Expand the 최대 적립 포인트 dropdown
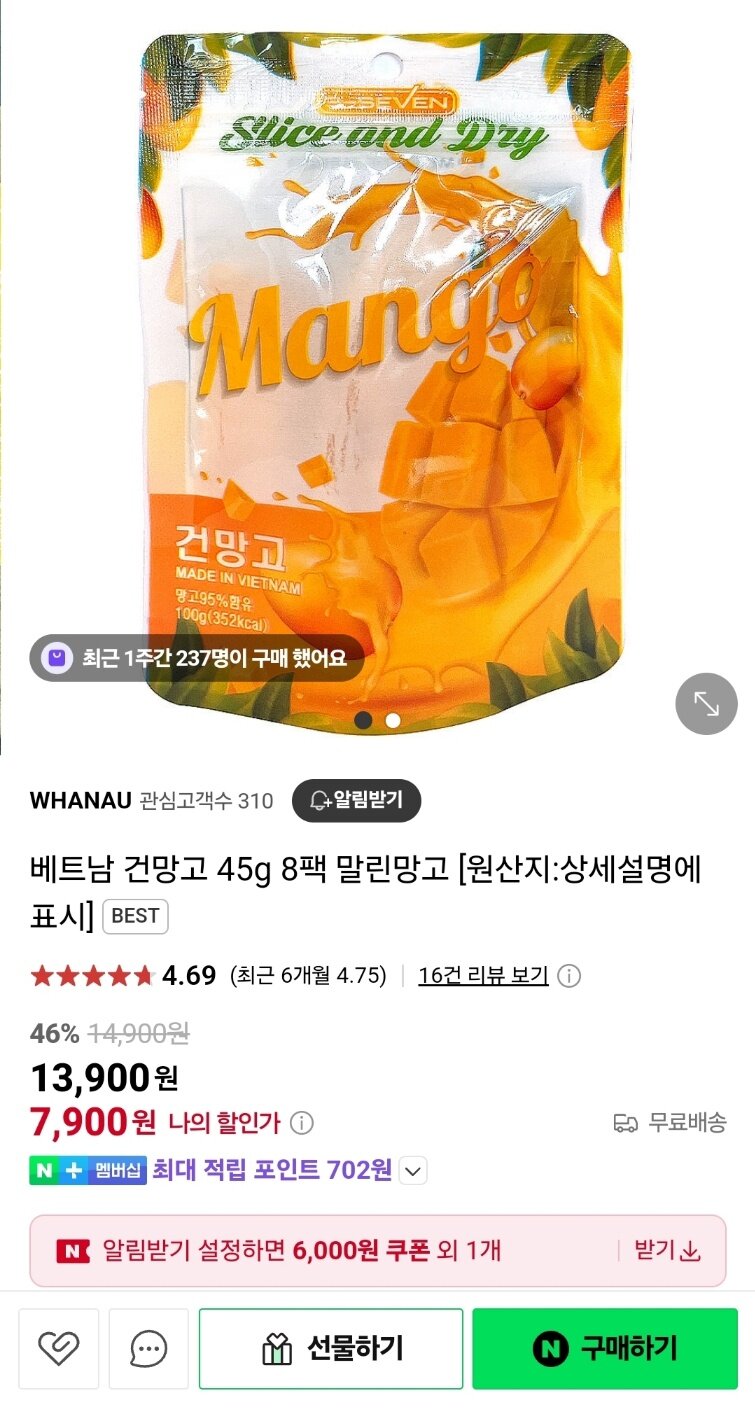Image resolution: width=755 pixels, height=1415 pixels. coord(414,1170)
